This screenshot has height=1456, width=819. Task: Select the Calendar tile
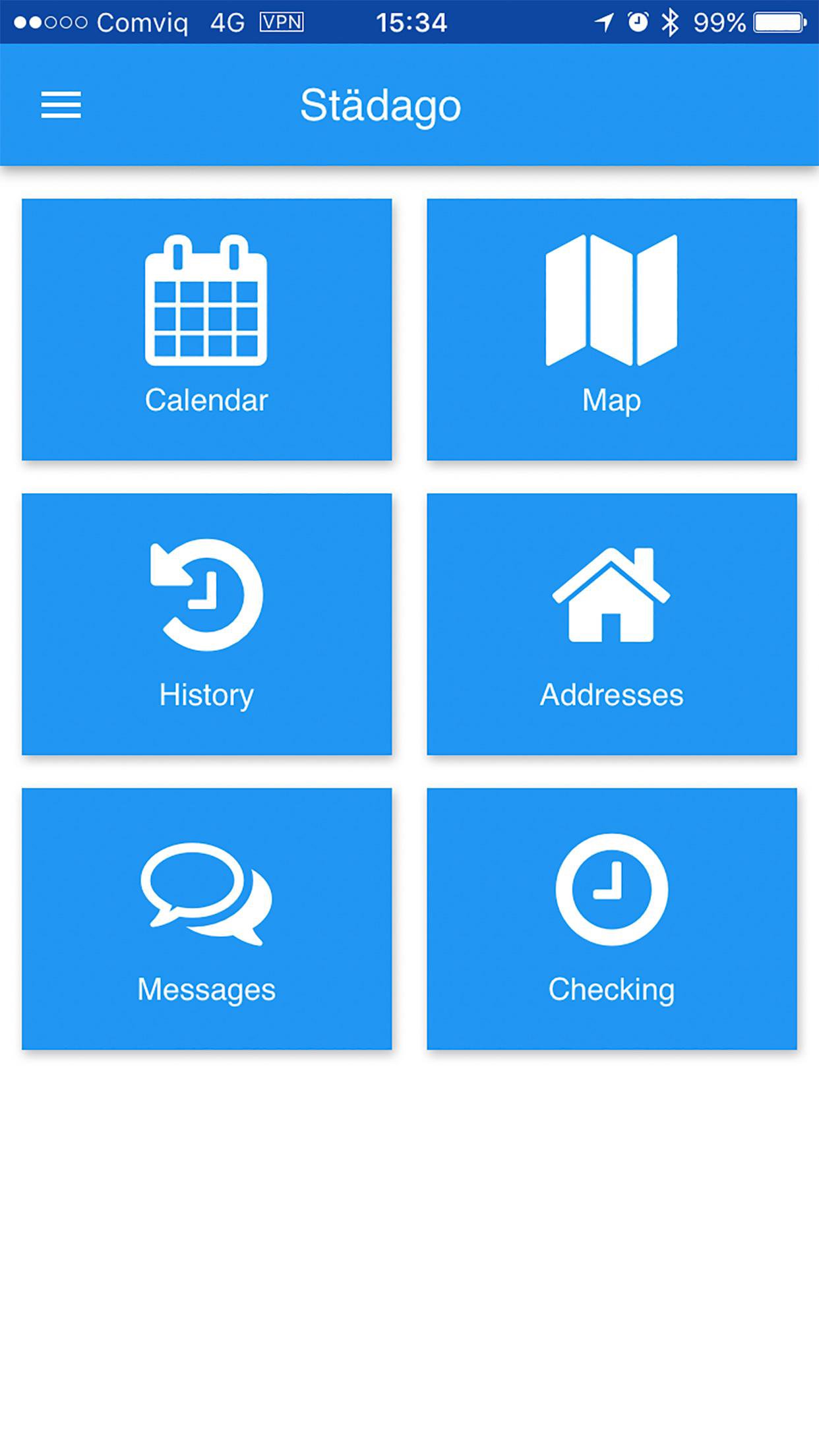click(x=206, y=326)
